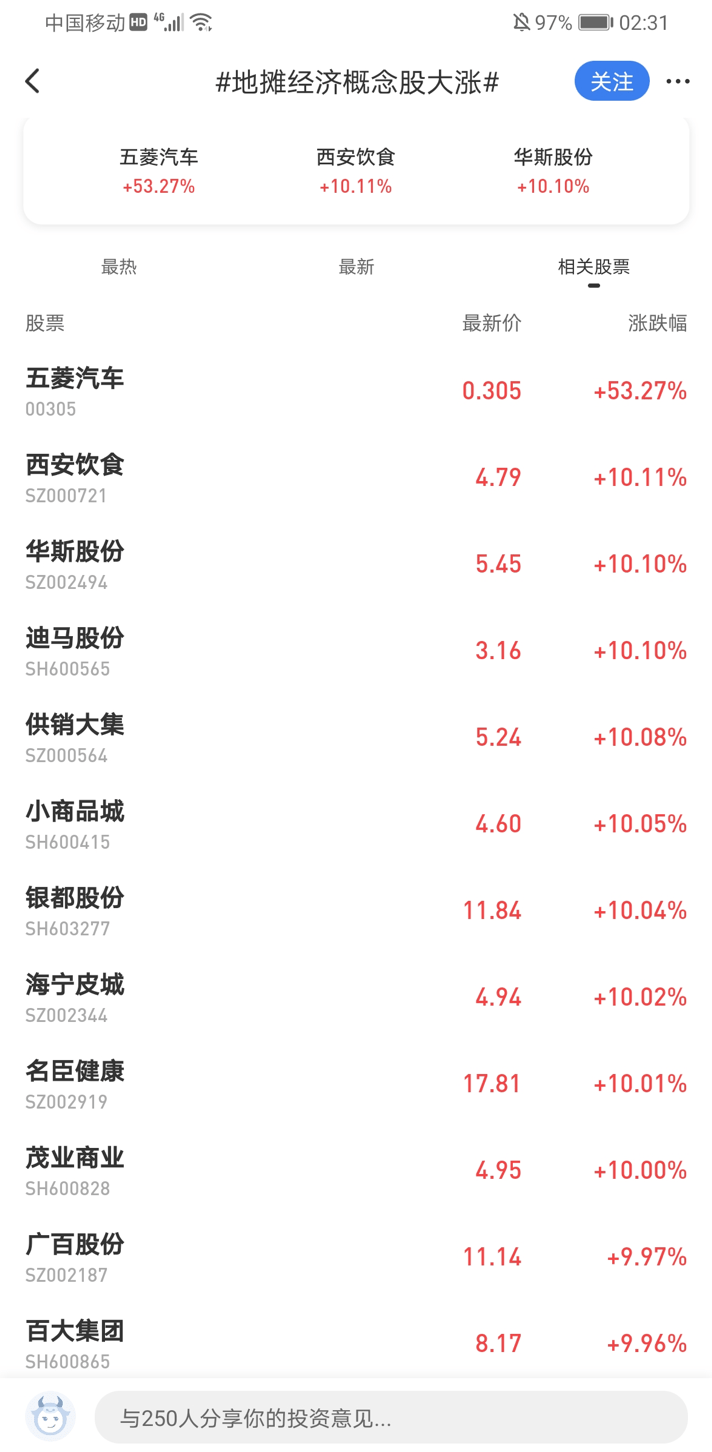Switch to the 最新 tab
The image size is (712, 1452).
pos(356,267)
